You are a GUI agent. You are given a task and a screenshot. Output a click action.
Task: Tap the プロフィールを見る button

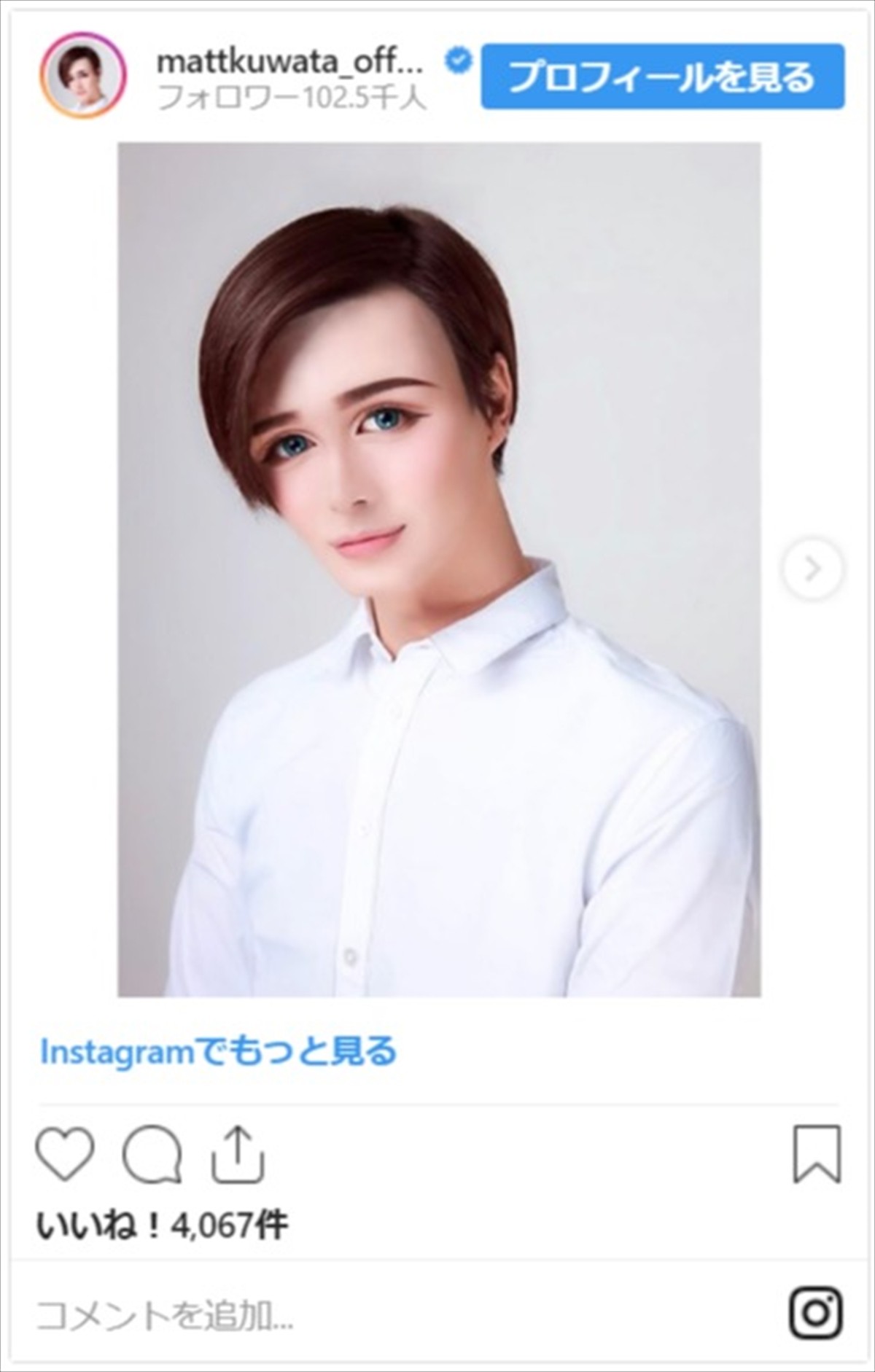pos(662,77)
